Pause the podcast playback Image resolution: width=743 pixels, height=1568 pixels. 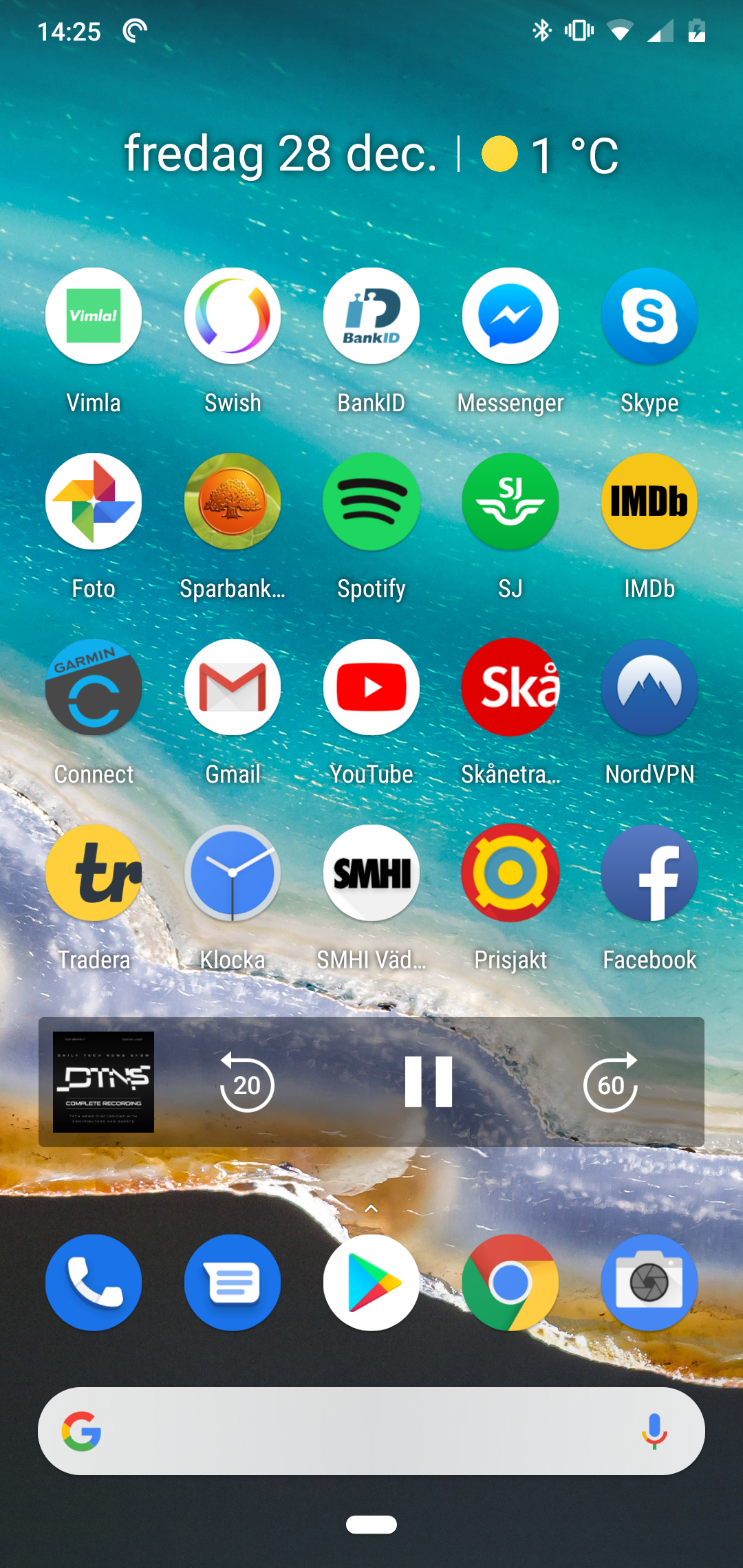coord(428,1082)
